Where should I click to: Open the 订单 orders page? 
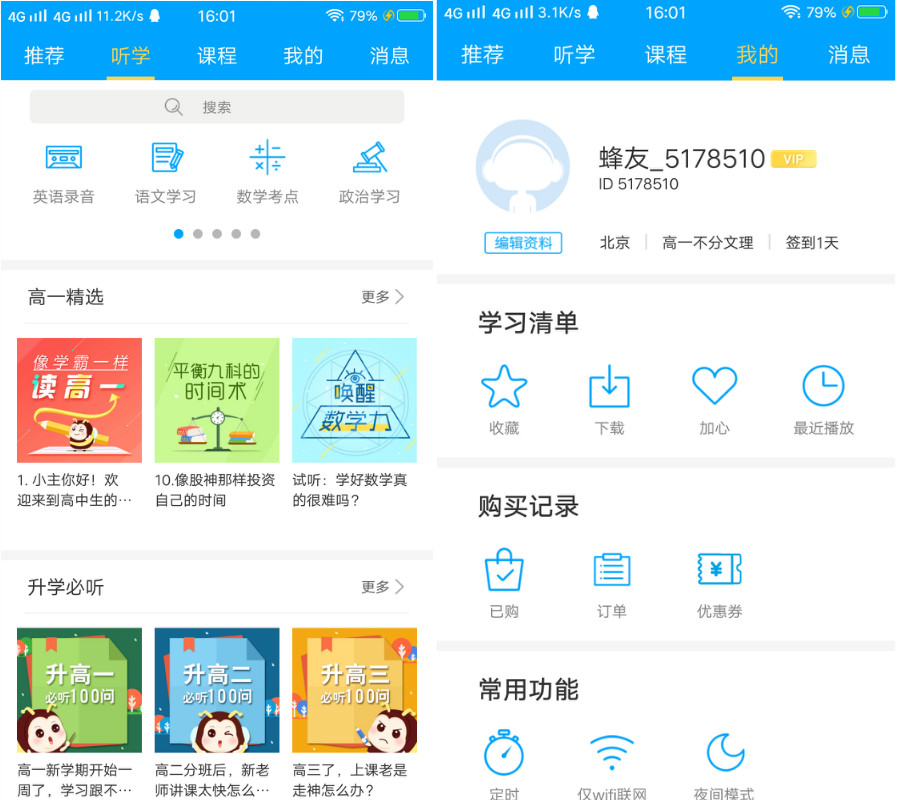tap(611, 582)
